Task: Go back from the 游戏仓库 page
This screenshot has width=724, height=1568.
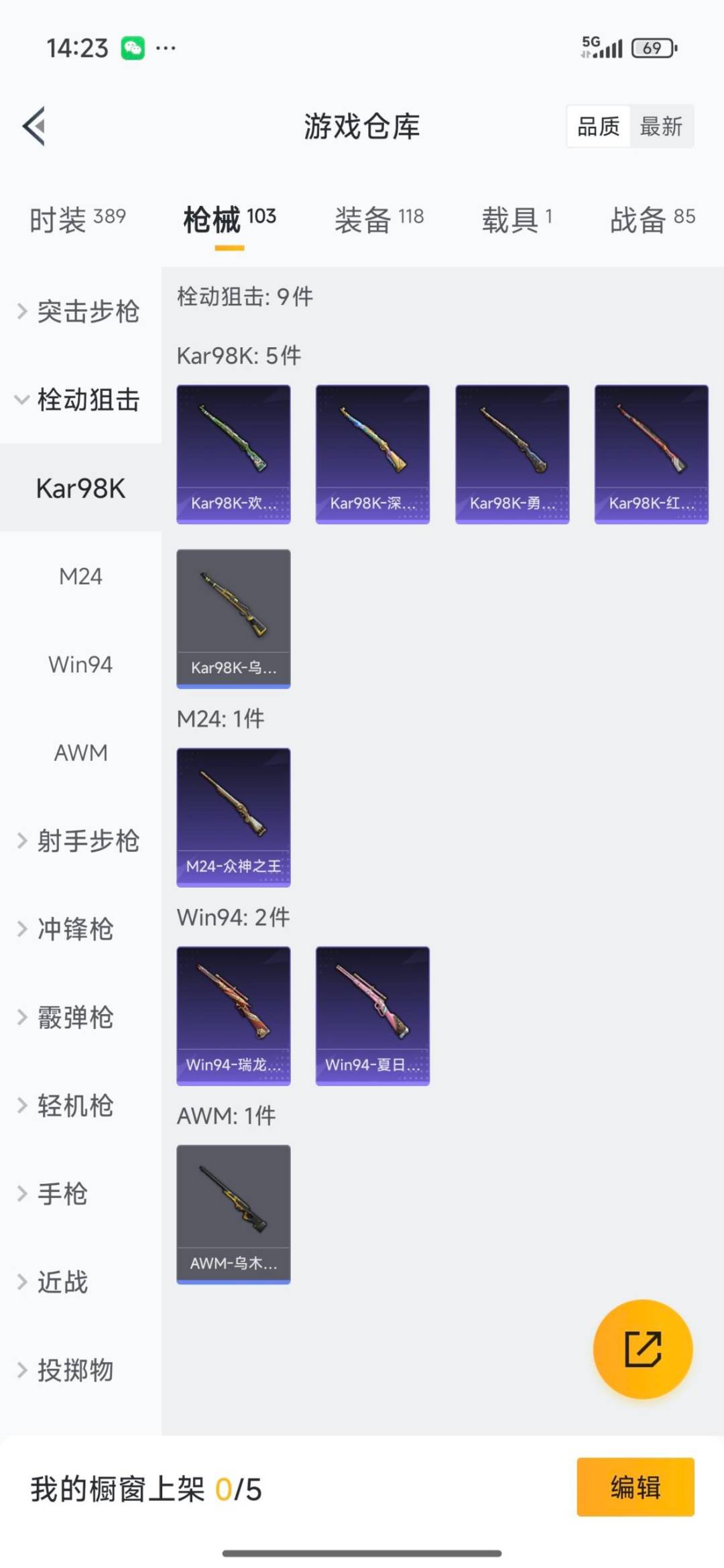Action: click(x=34, y=125)
